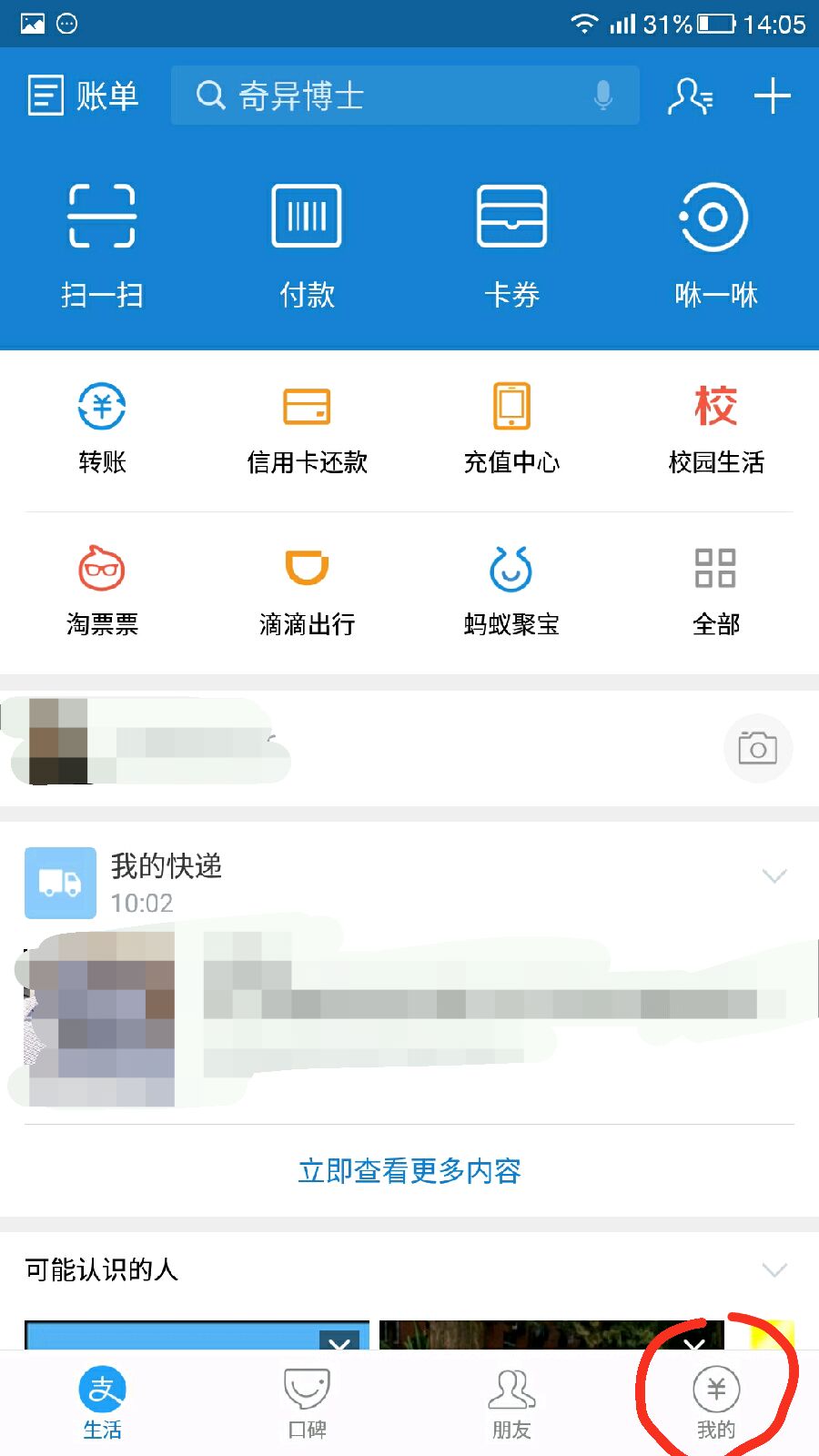The width and height of the screenshot is (819, 1456).
Task: Open the plus menu in the top bar
Action: point(772,96)
